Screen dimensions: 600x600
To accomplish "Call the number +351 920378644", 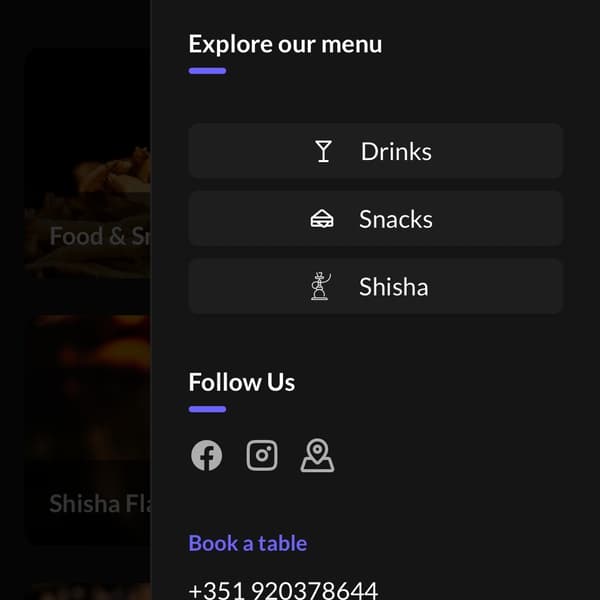I will click(283, 589).
